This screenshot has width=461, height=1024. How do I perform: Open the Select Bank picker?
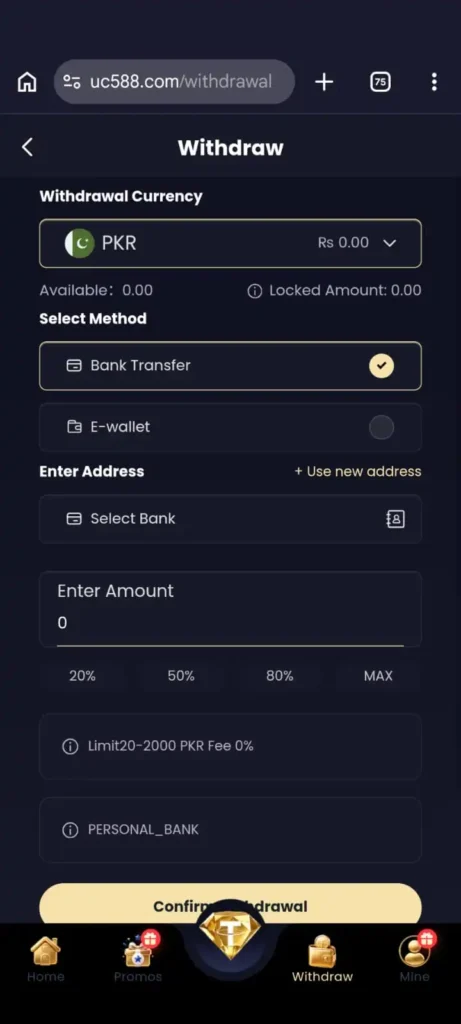click(x=230, y=519)
